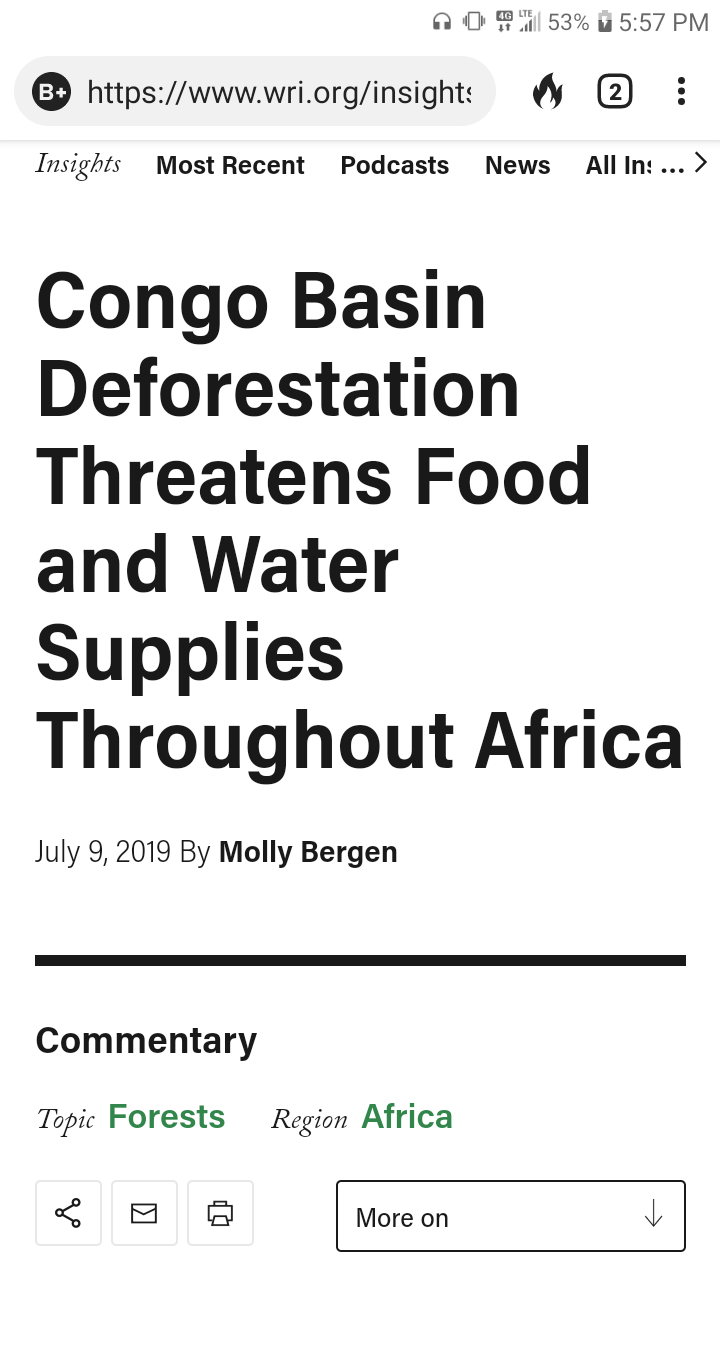This screenshot has height=1356, width=720.
Task: Open the browser overflow menu
Action: click(x=681, y=91)
